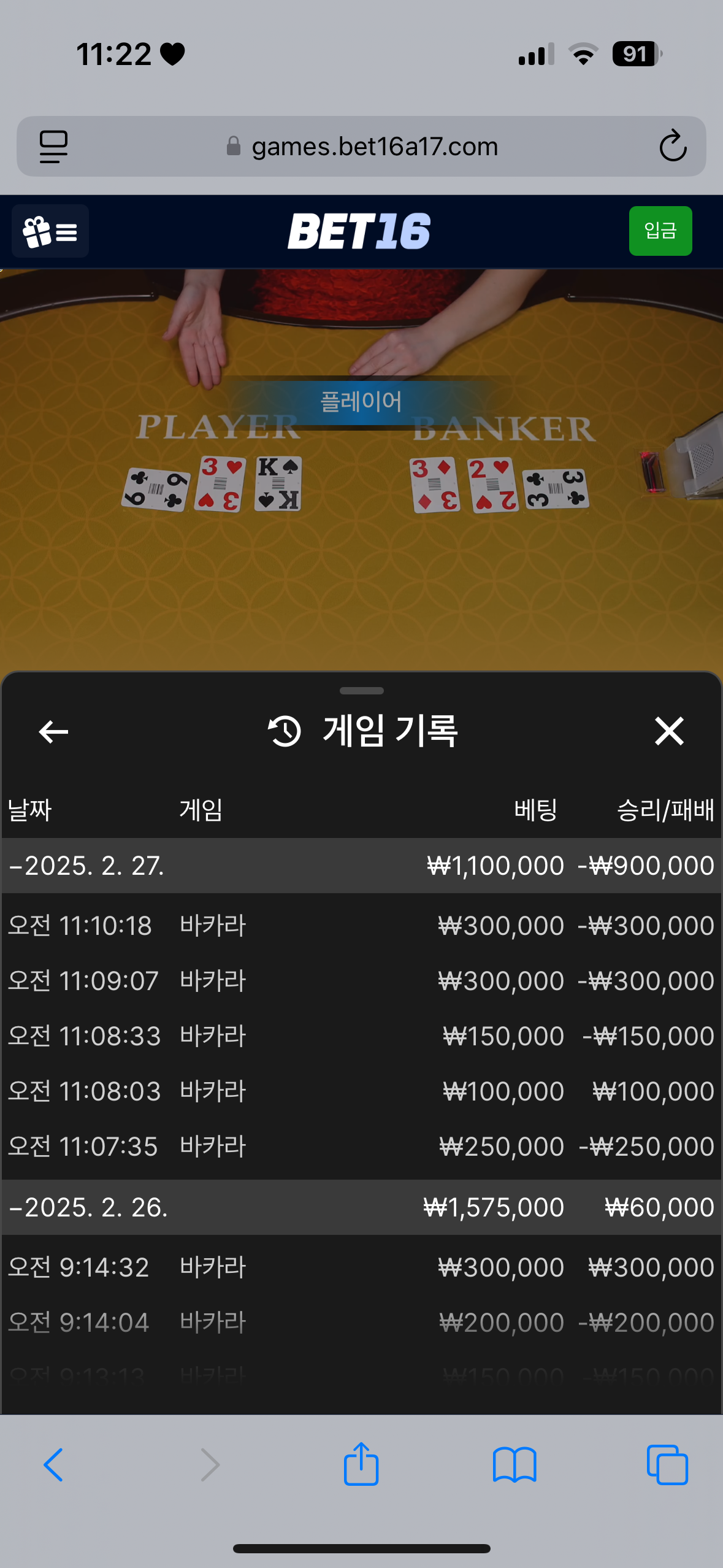This screenshot has height=1568, width=723.
Task: Open the browser page settings icon
Action: [x=53, y=147]
